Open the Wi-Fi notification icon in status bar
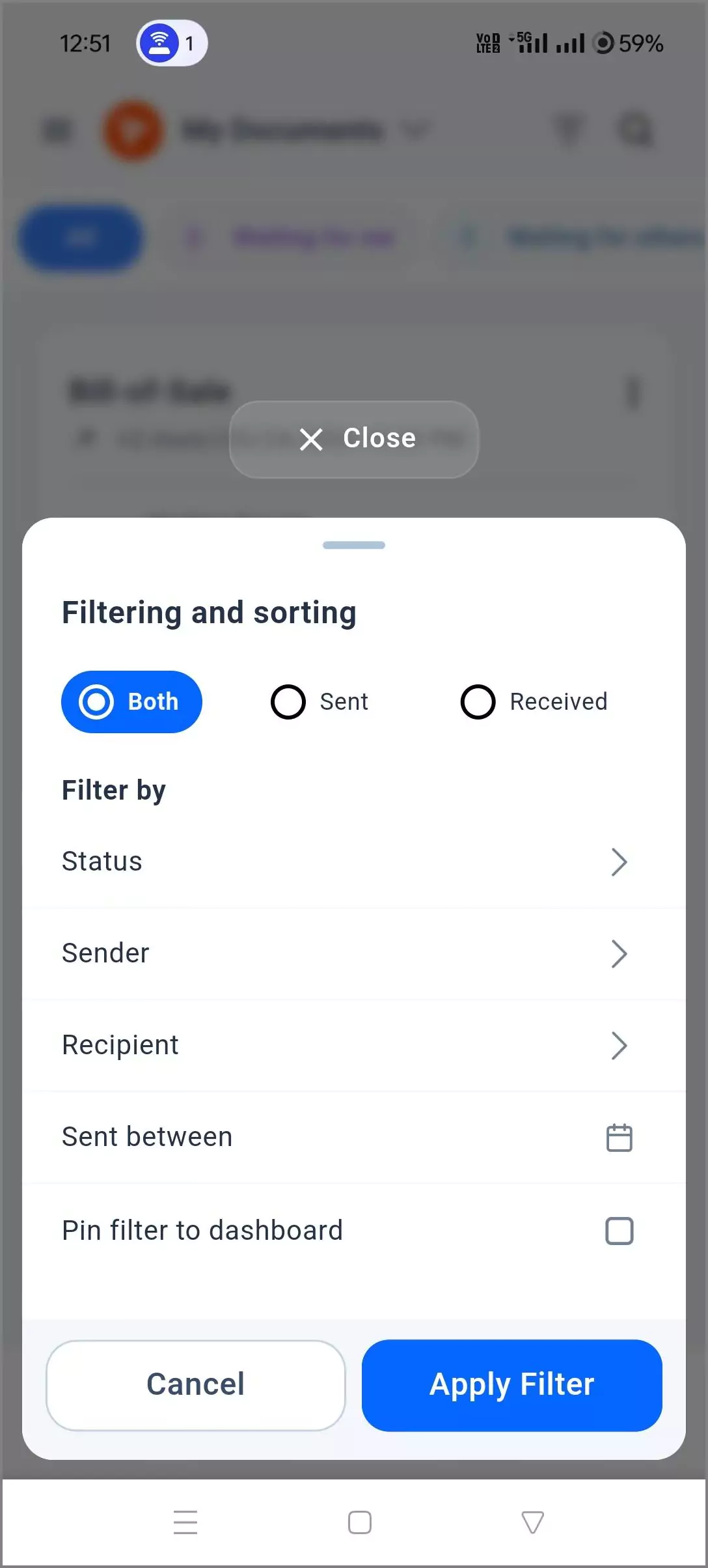This screenshot has height=1568, width=708. [x=160, y=42]
